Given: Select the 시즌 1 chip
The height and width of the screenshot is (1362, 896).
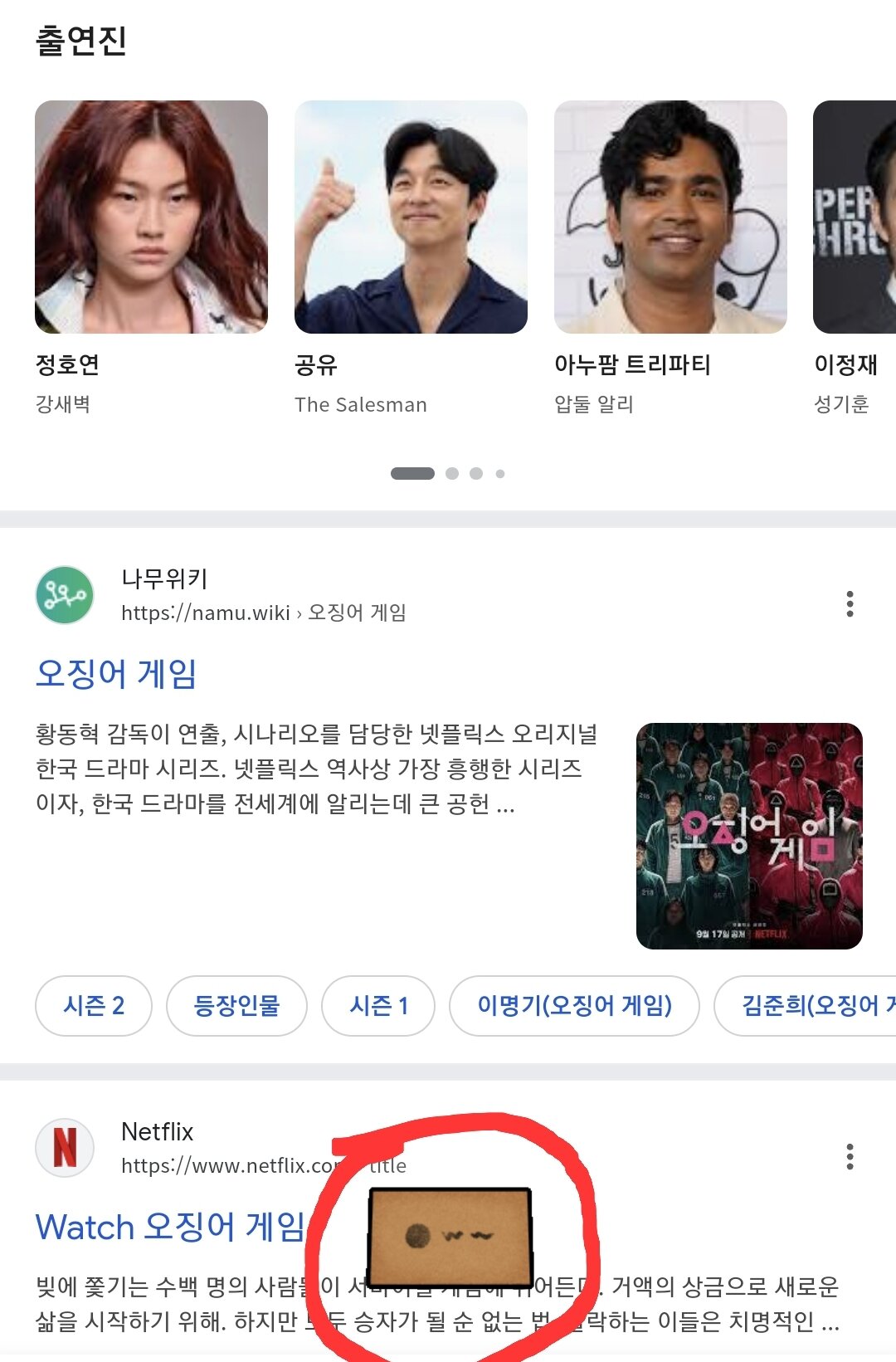Looking at the screenshot, I should (x=378, y=1006).
